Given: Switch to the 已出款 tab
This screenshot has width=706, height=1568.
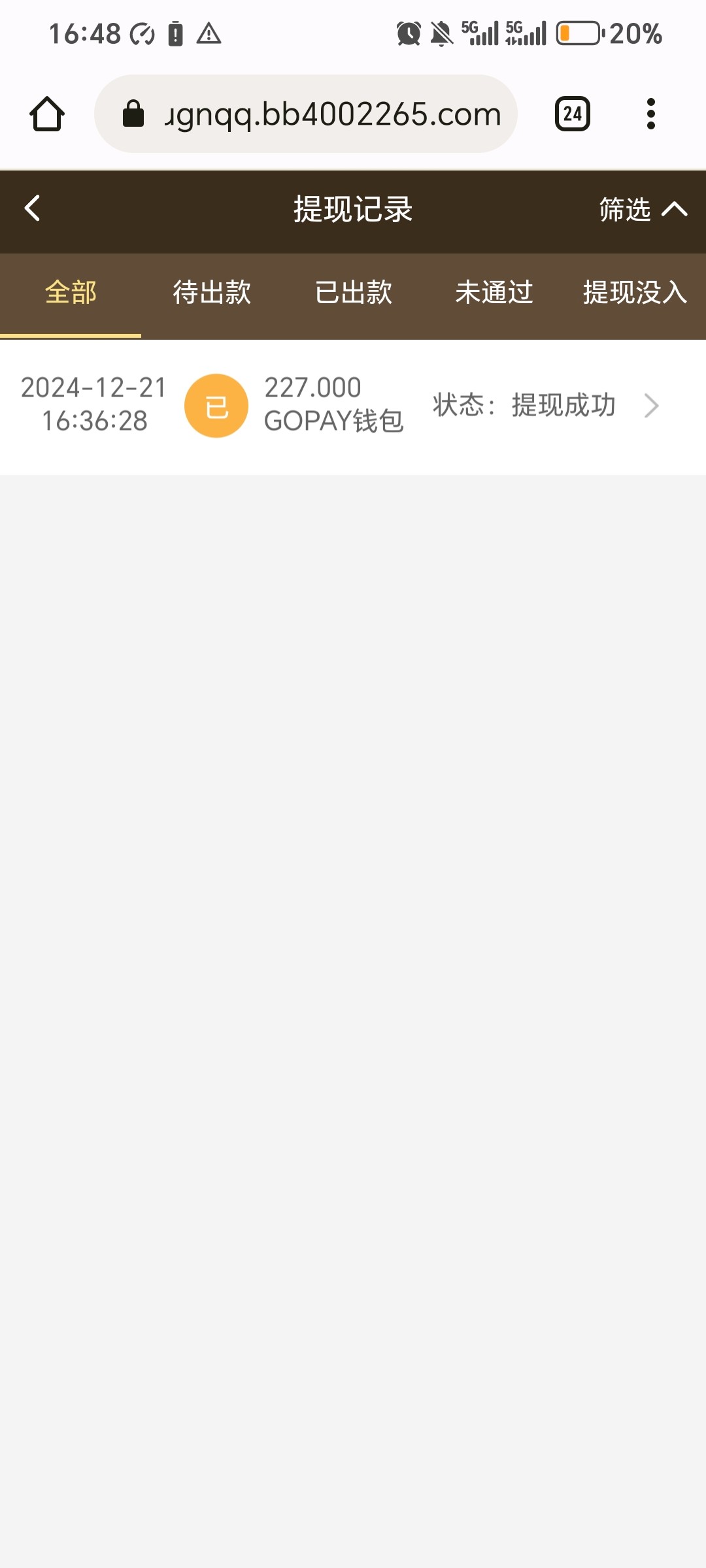Looking at the screenshot, I should tap(353, 293).
